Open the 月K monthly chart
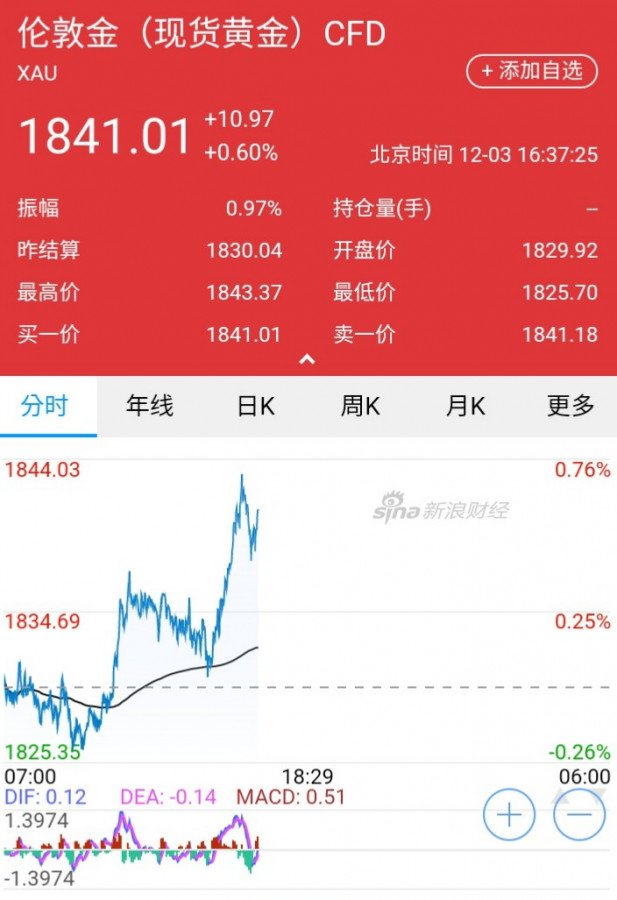617x900 pixels. click(465, 406)
